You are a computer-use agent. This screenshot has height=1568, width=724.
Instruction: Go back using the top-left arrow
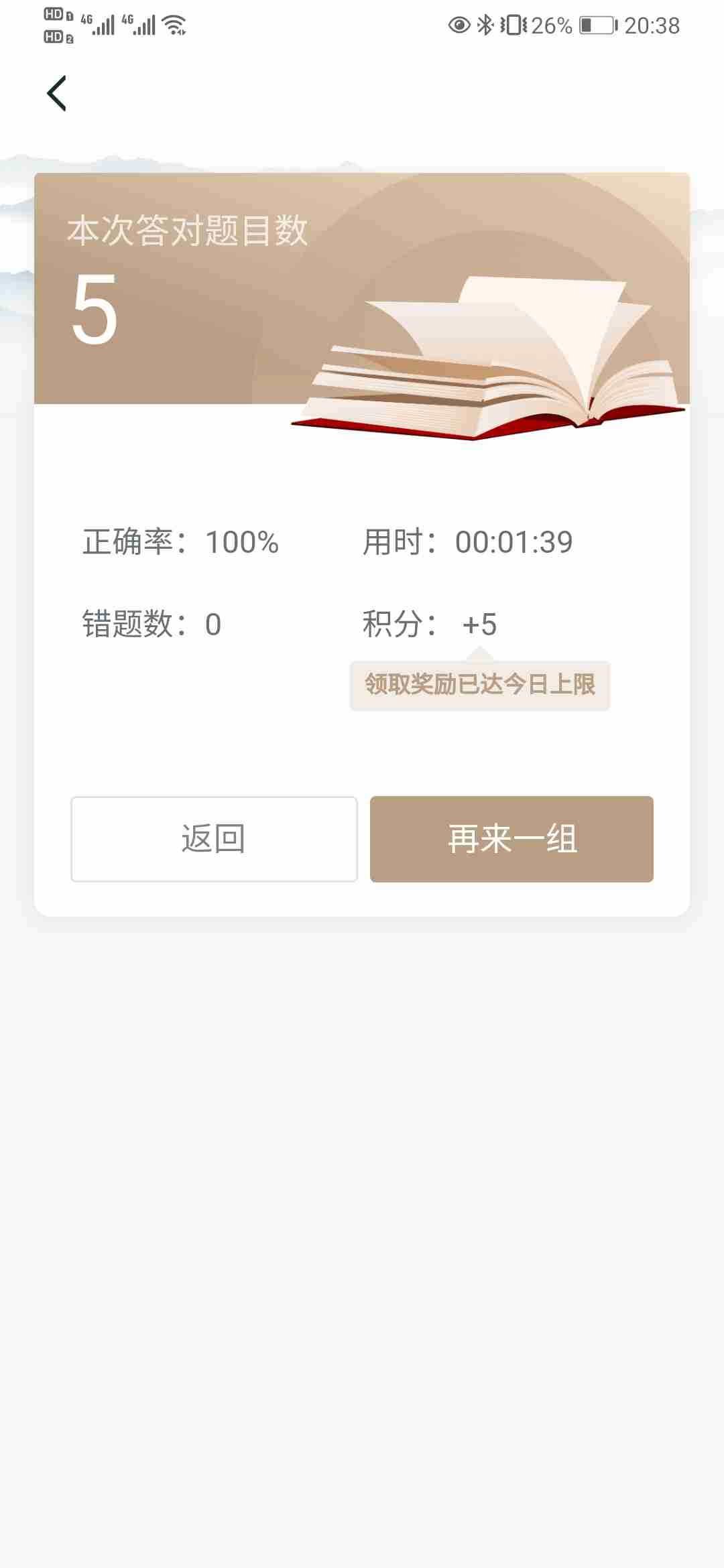coord(57,93)
